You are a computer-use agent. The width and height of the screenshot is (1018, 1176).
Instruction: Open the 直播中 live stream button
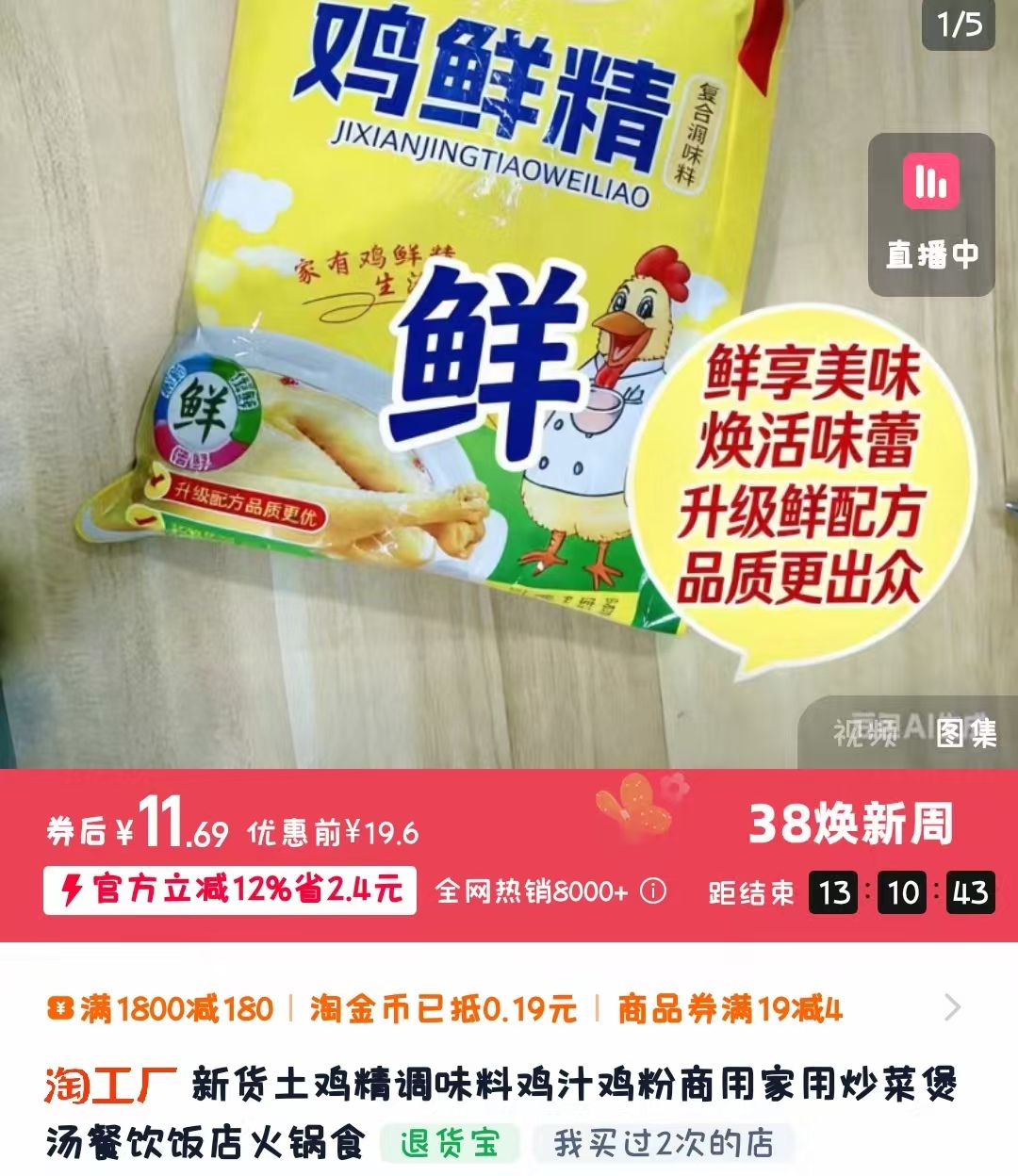click(x=930, y=215)
